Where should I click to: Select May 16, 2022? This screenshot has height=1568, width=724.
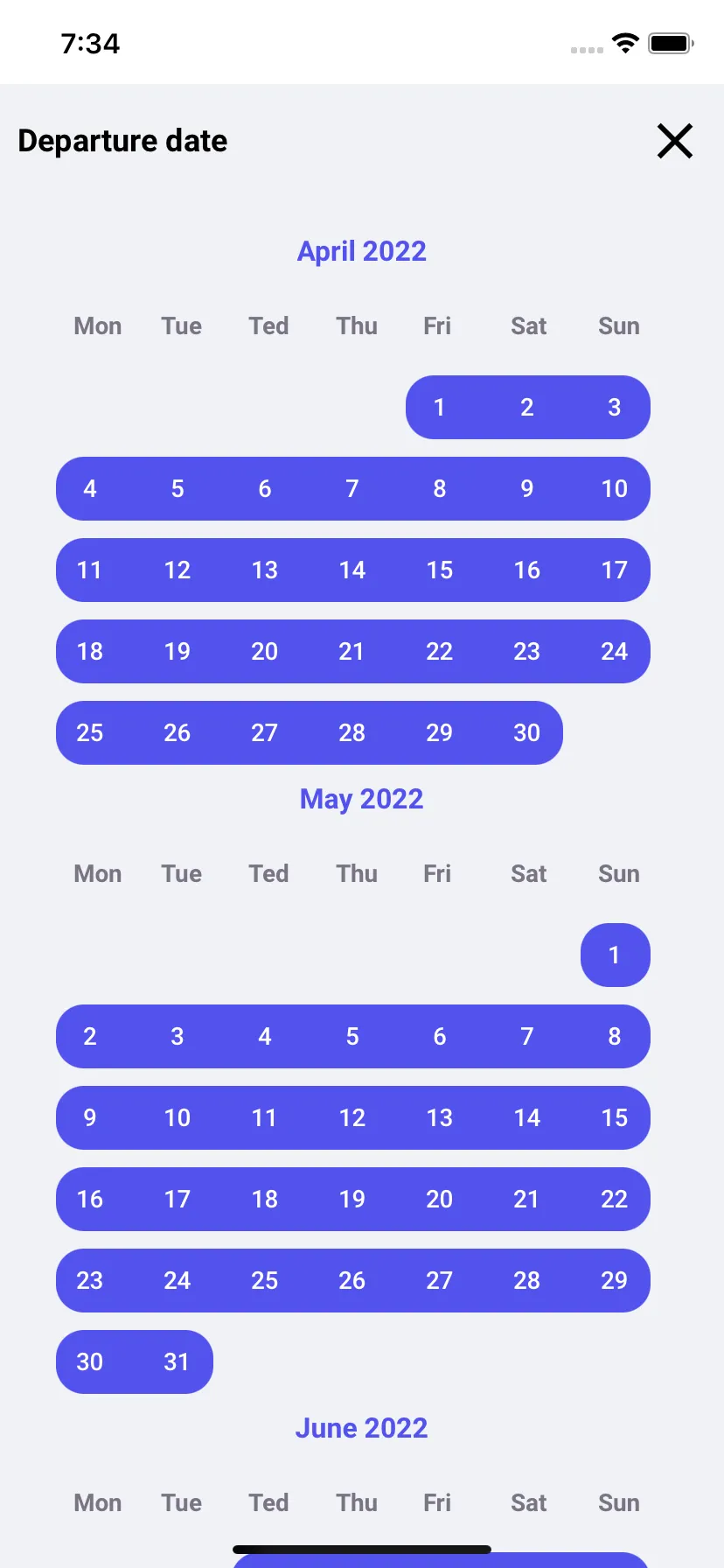[x=90, y=1200]
